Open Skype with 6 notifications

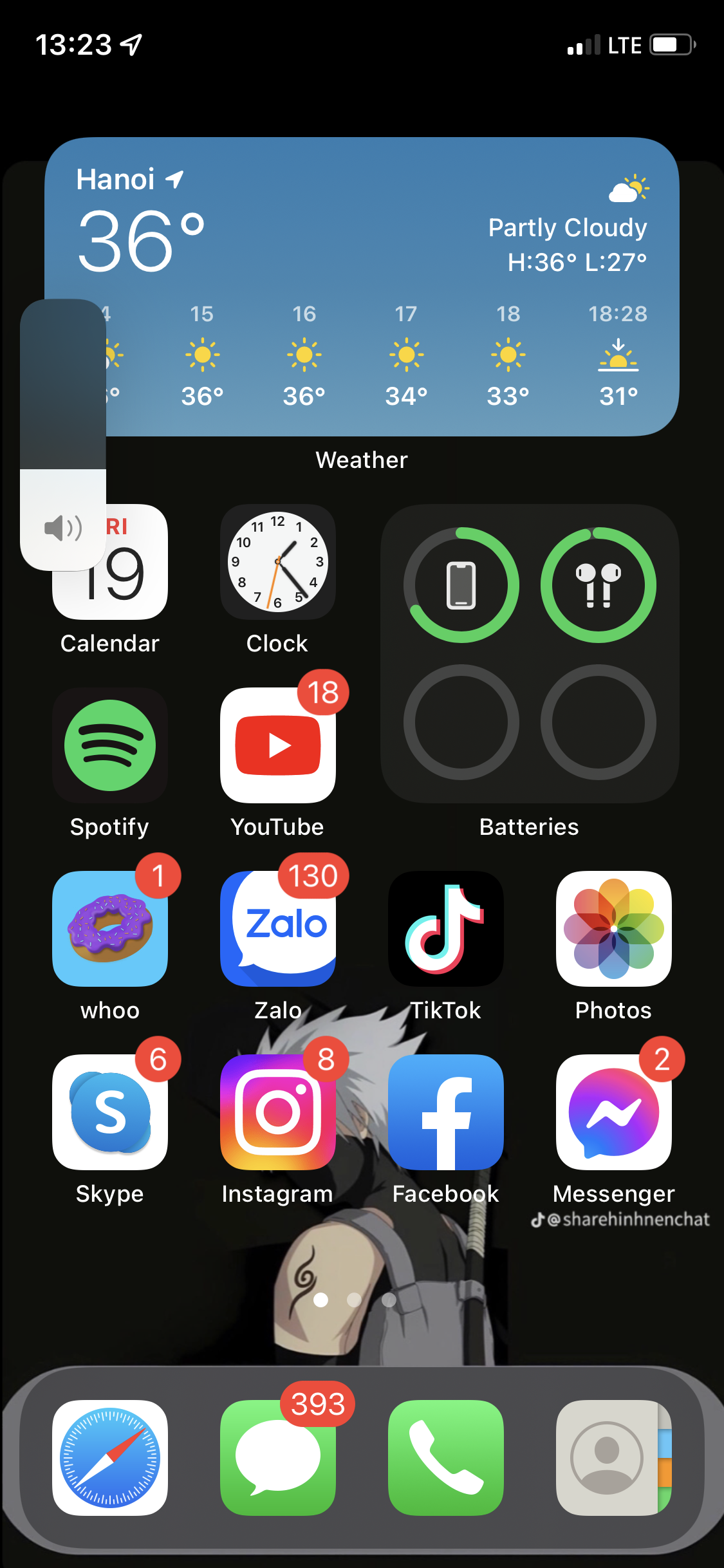tap(109, 1112)
